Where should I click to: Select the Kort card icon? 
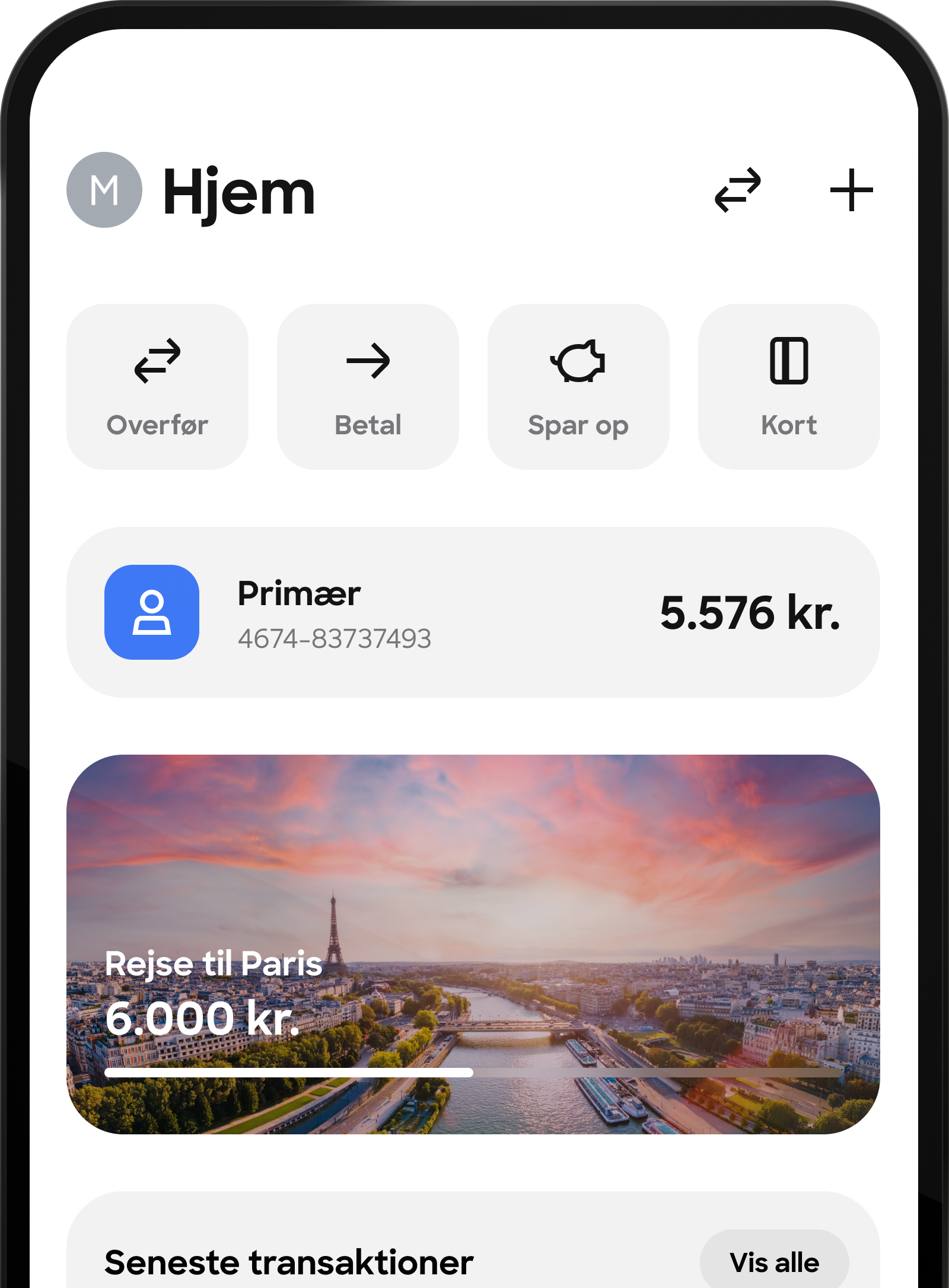pos(789,362)
